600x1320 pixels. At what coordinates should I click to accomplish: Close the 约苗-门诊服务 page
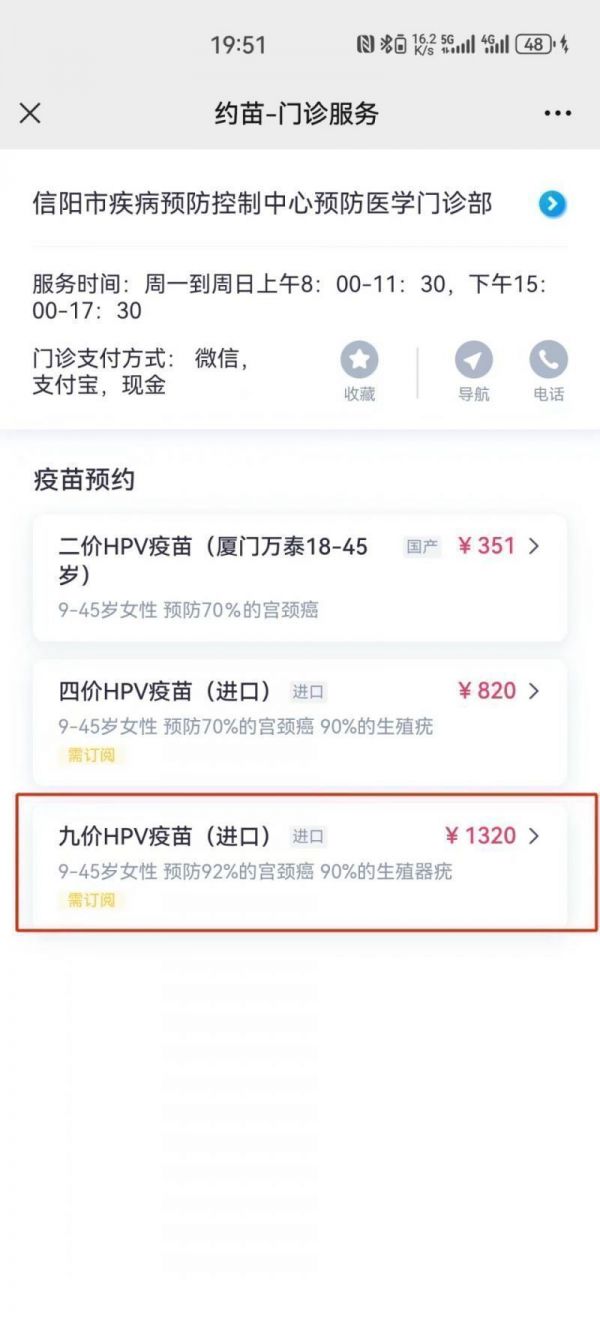[x=30, y=113]
